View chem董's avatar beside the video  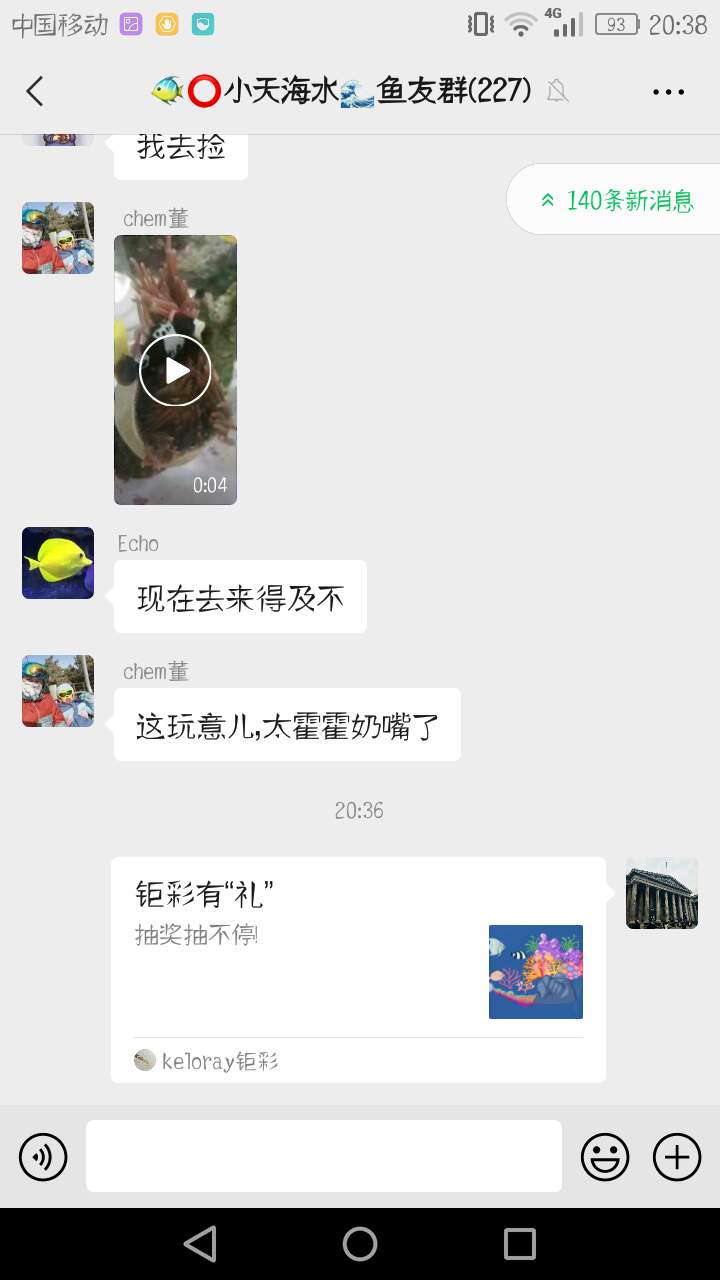click(58, 238)
